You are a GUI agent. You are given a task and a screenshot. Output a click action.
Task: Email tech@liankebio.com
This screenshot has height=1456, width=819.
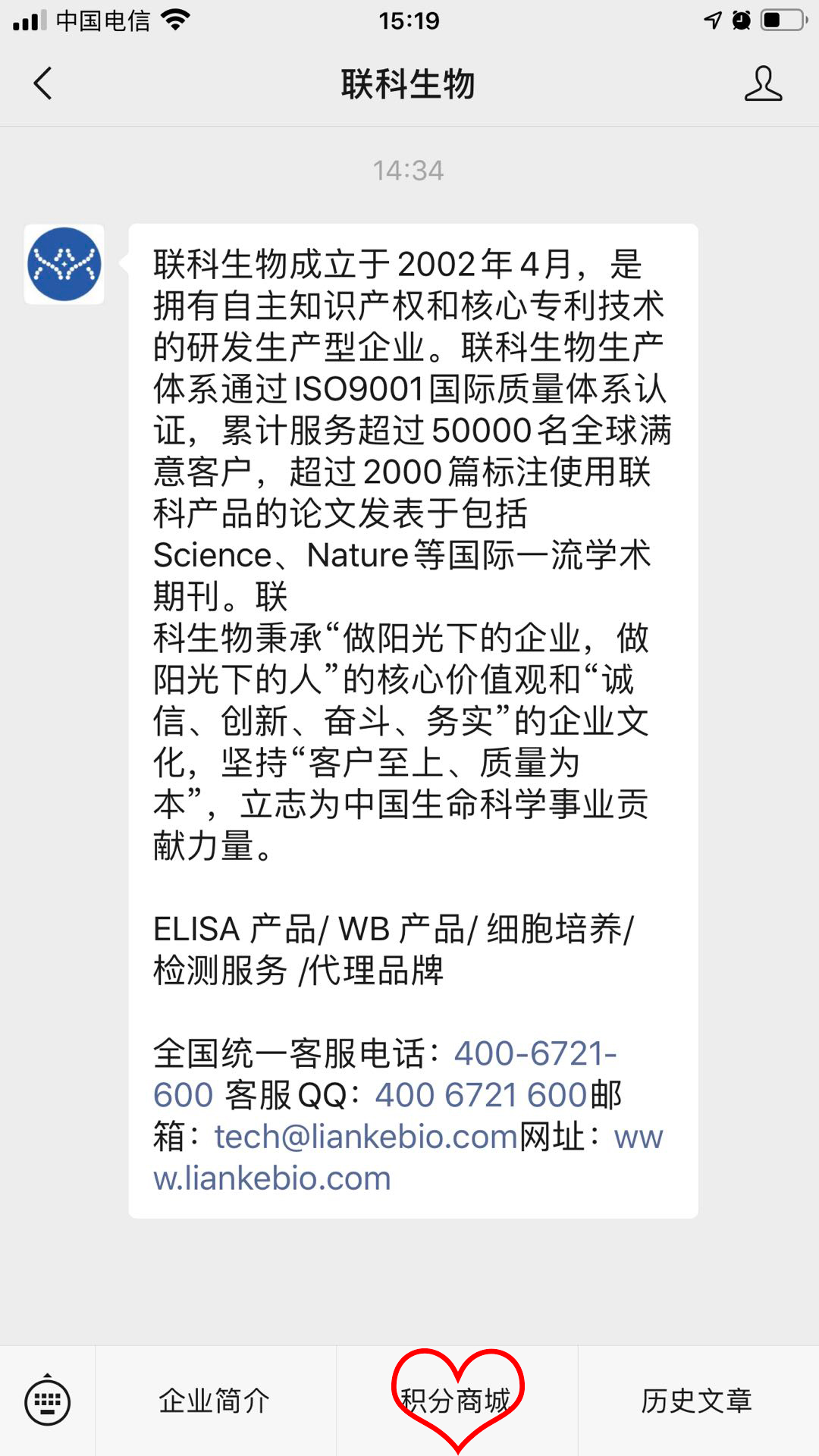366,1137
